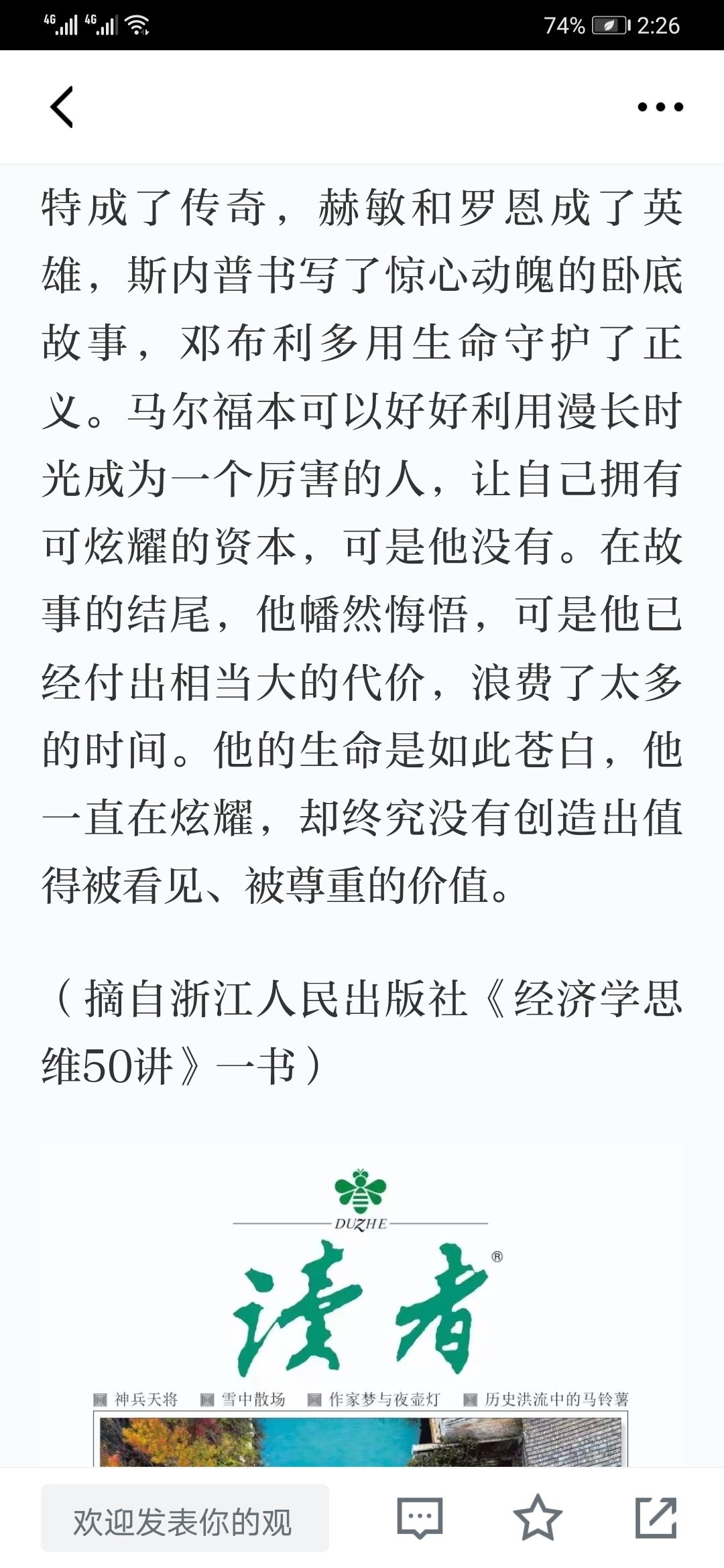Go back using the top-left arrow
The image size is (724, 1568).
point(62,107)
